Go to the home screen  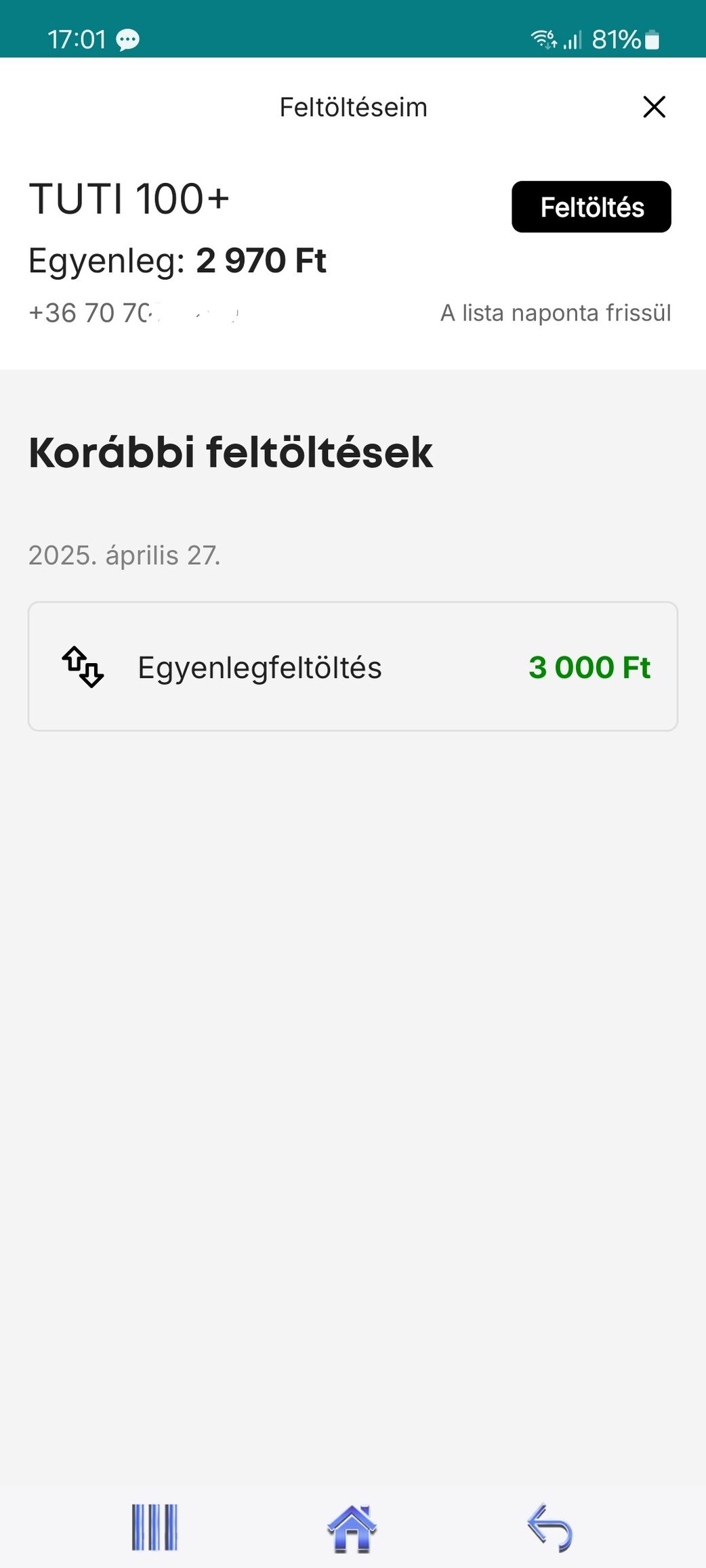coord(352,1528)
